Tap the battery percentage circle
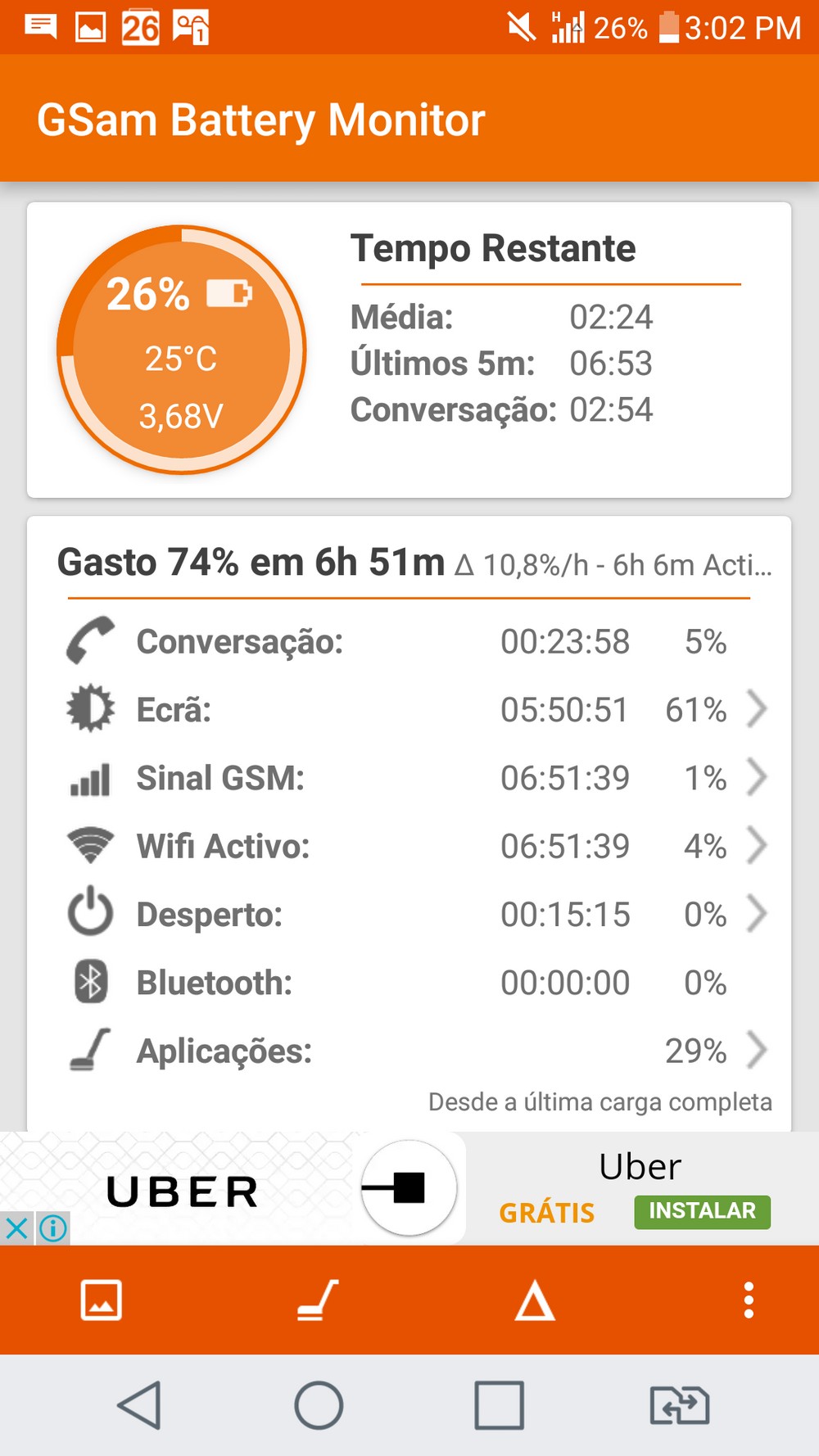 pos(181,350)
